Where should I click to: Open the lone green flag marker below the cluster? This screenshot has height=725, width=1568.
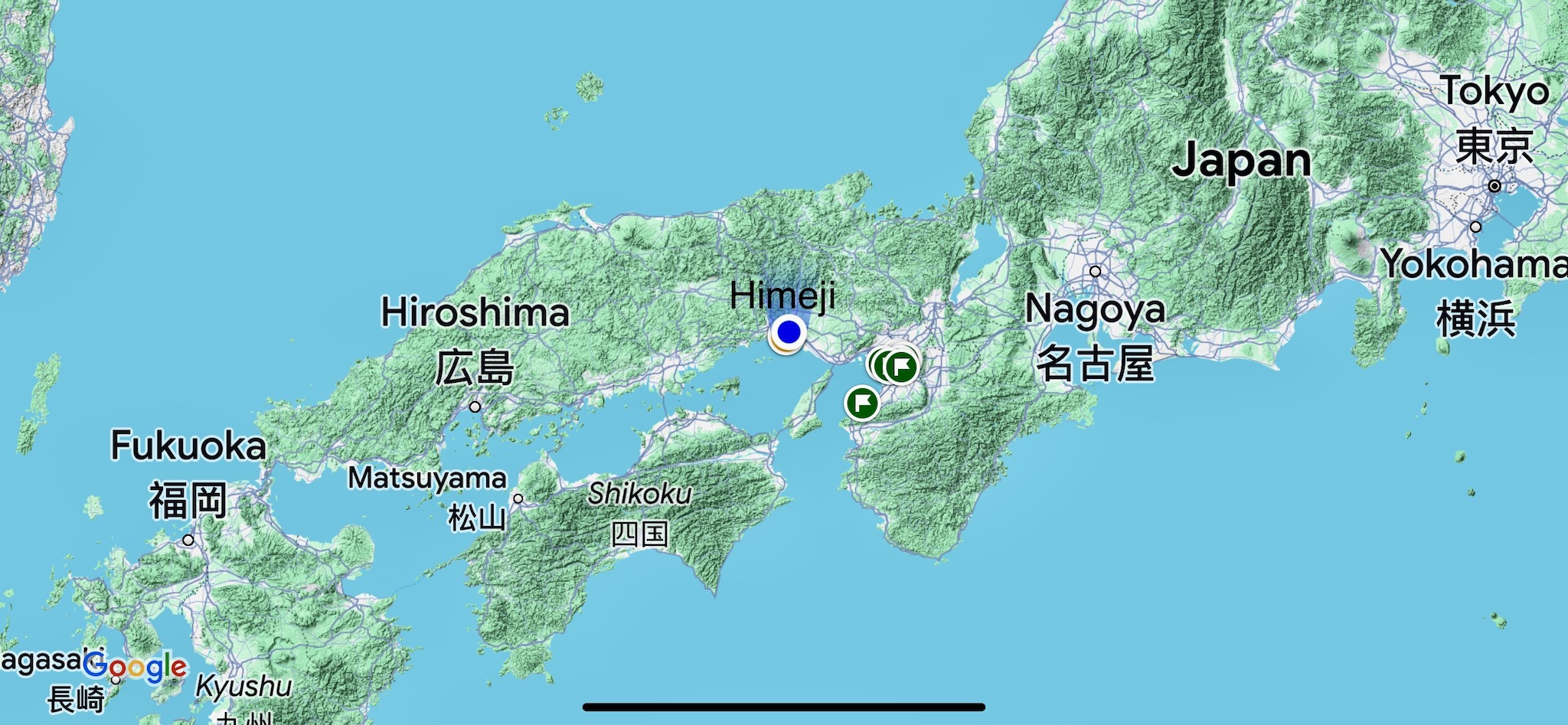point(862,403)
